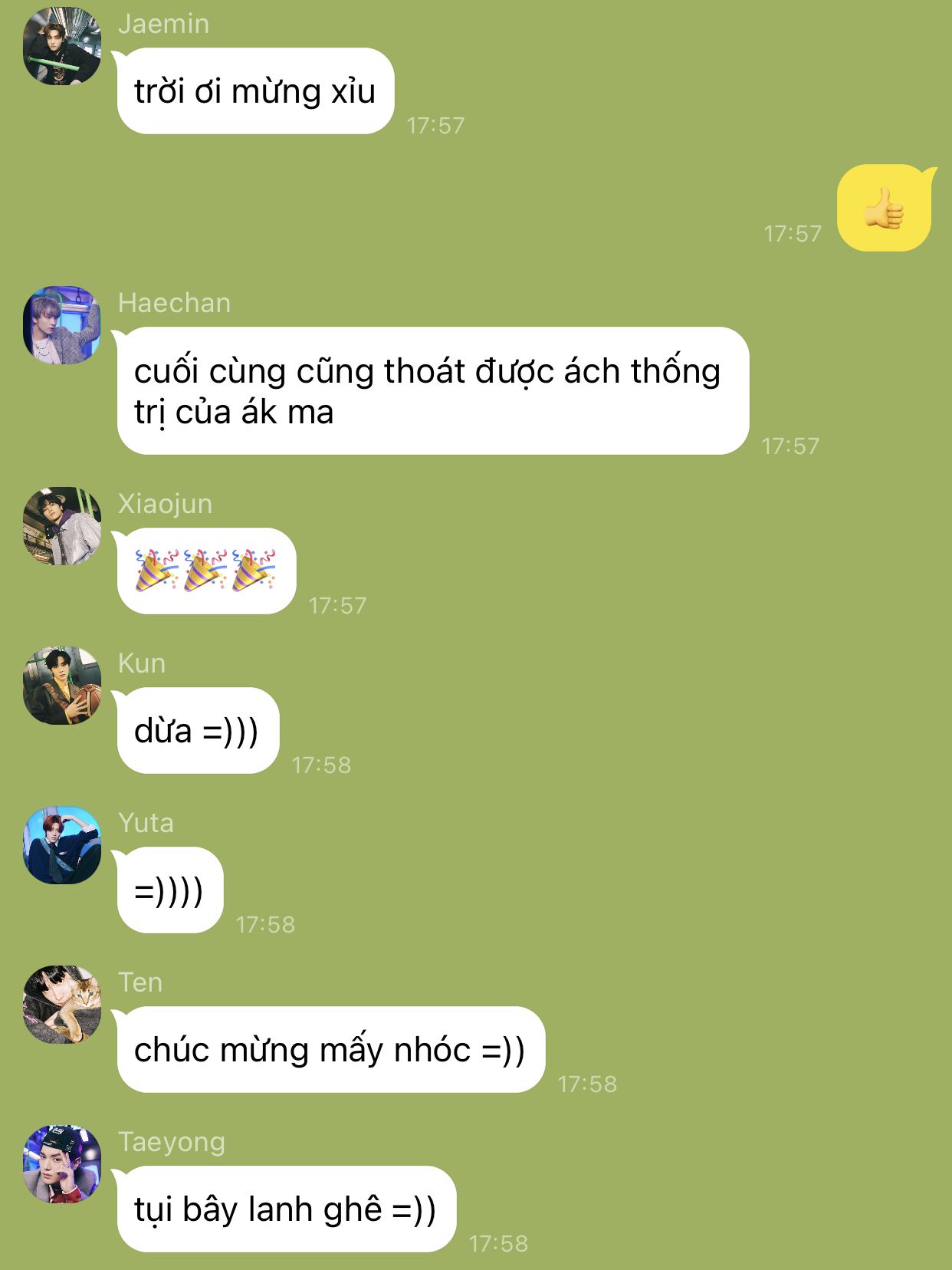This screenshot has width=952, height=1270.
Task: Tap Xiaojun's avatar
Action: (62, 526)
